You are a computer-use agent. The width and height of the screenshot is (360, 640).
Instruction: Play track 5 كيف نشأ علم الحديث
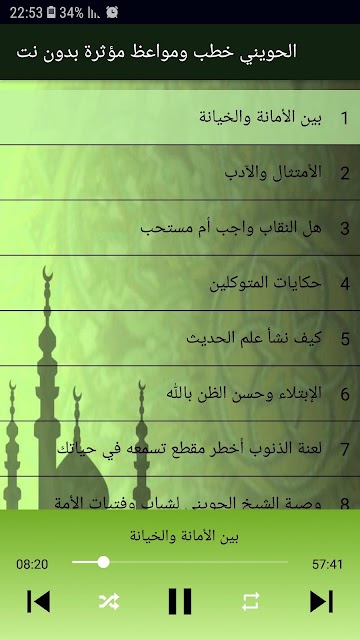point(180,338)
